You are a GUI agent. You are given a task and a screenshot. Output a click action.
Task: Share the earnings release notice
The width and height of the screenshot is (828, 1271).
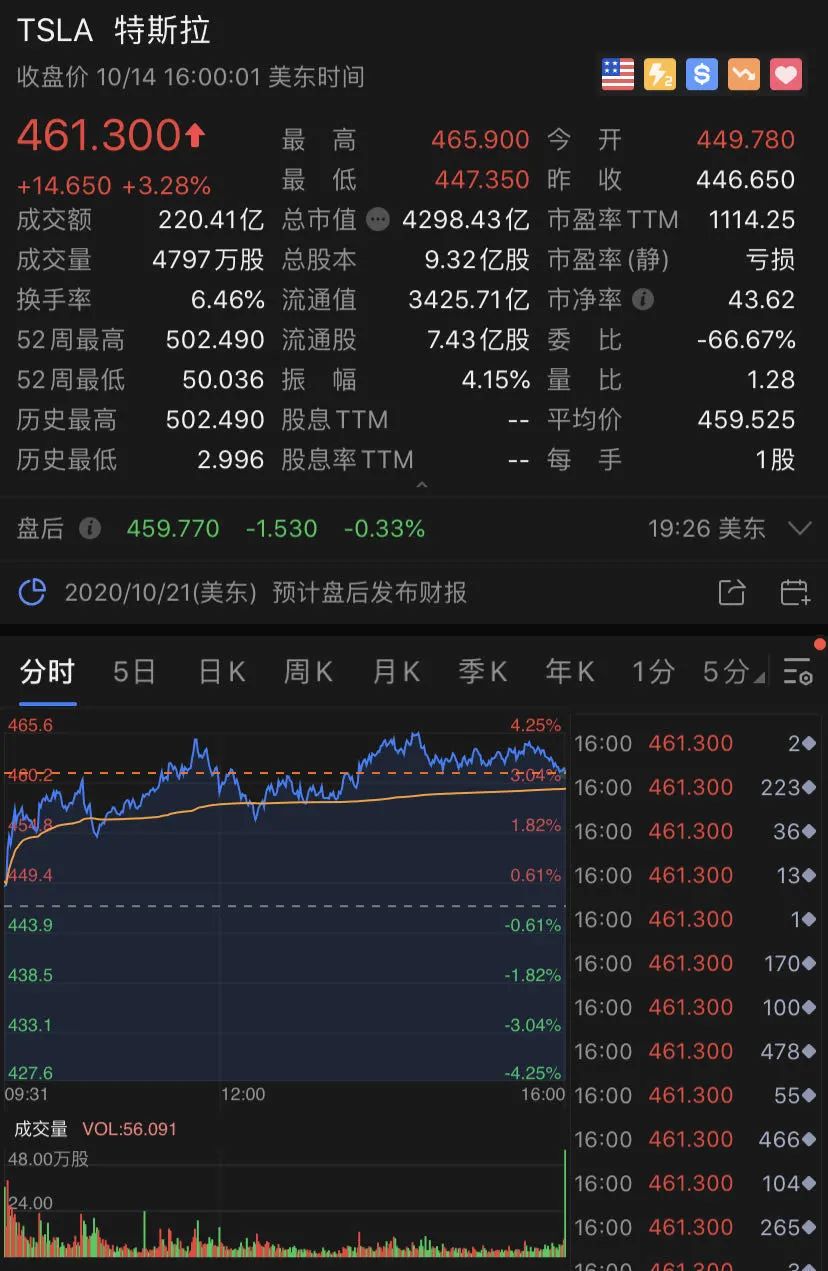coord(732,592)
